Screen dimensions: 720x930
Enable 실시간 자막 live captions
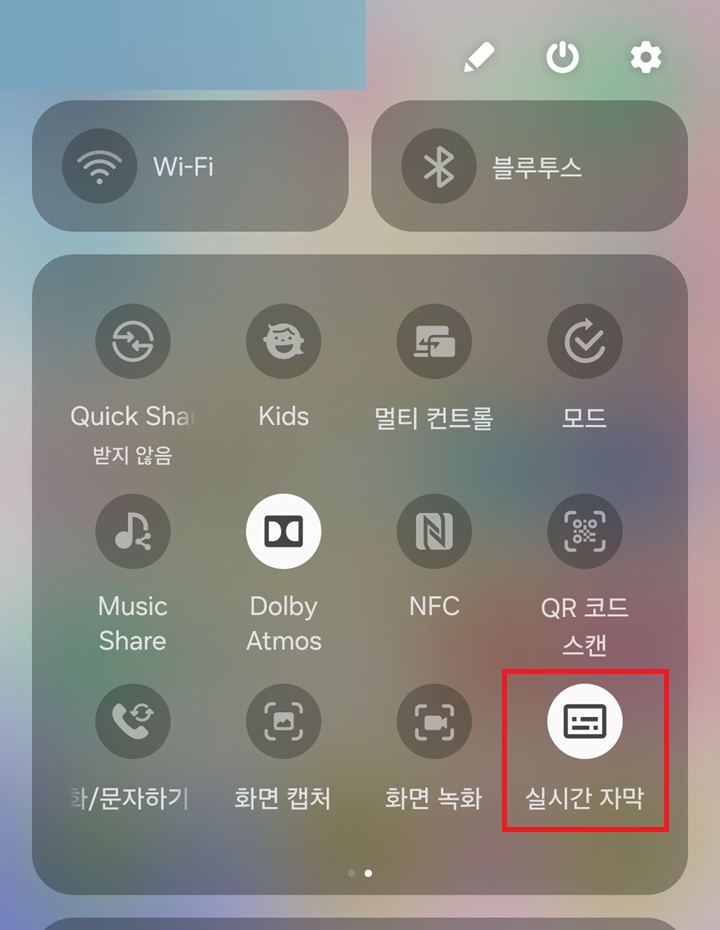point(584,721)
